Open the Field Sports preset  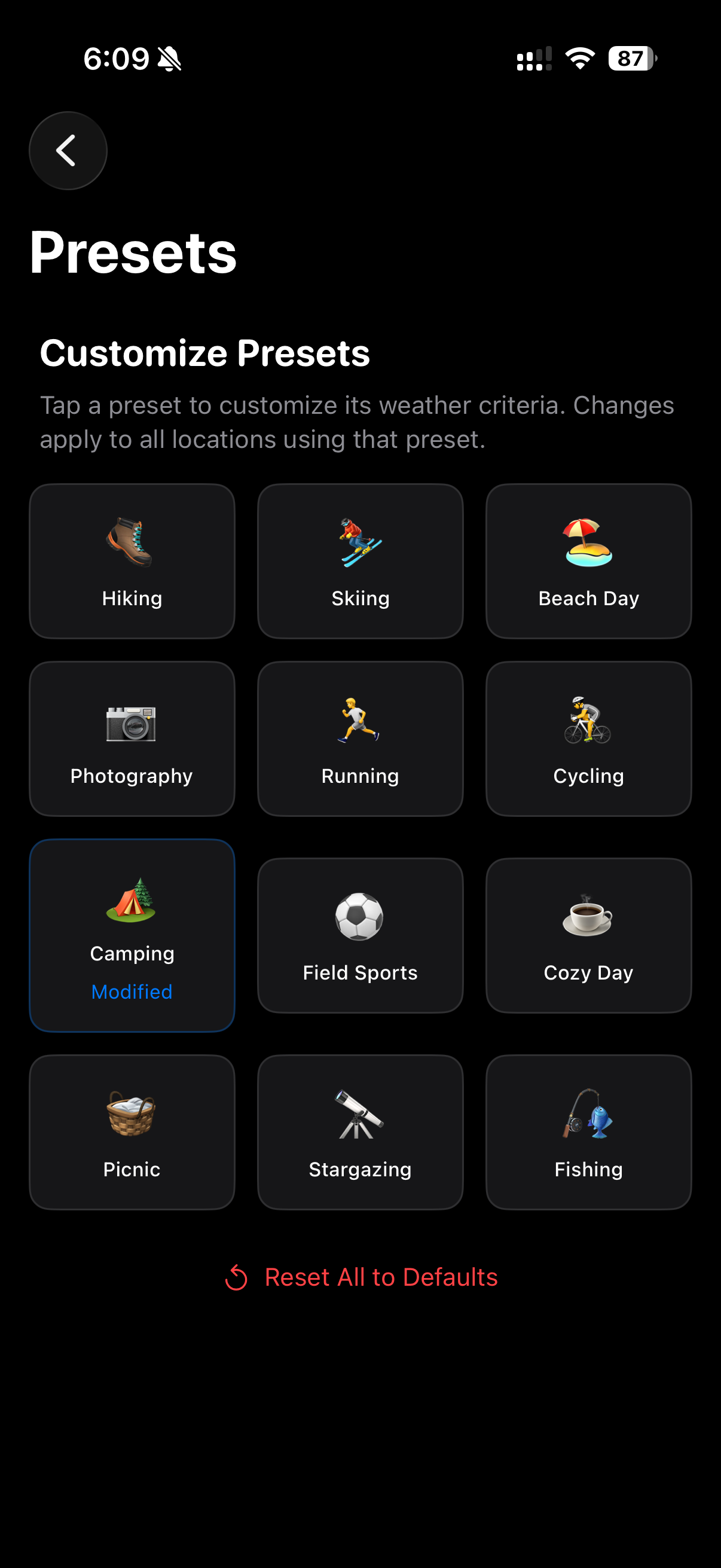click(360, 935)
